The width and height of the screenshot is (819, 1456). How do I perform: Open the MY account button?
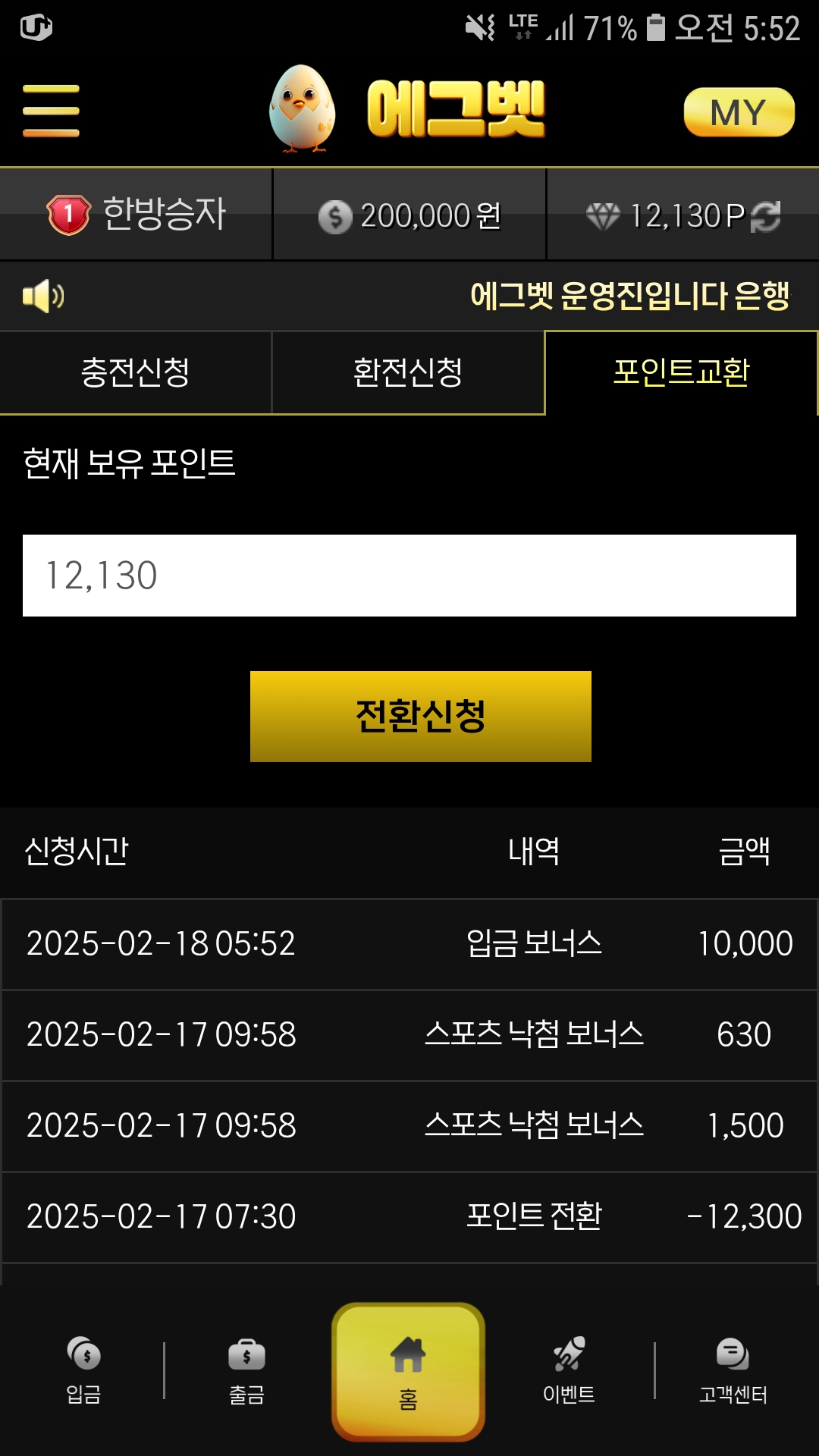[x=739, y=112]
